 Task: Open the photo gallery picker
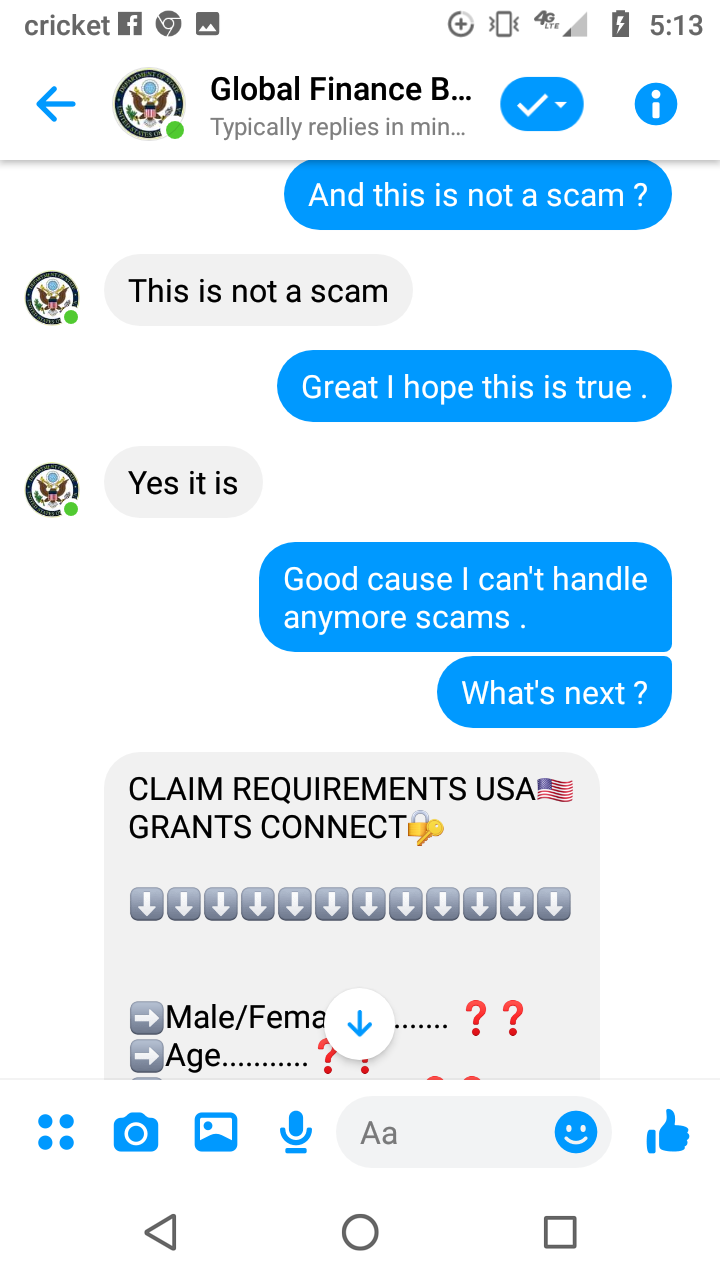coord(215,1132)
